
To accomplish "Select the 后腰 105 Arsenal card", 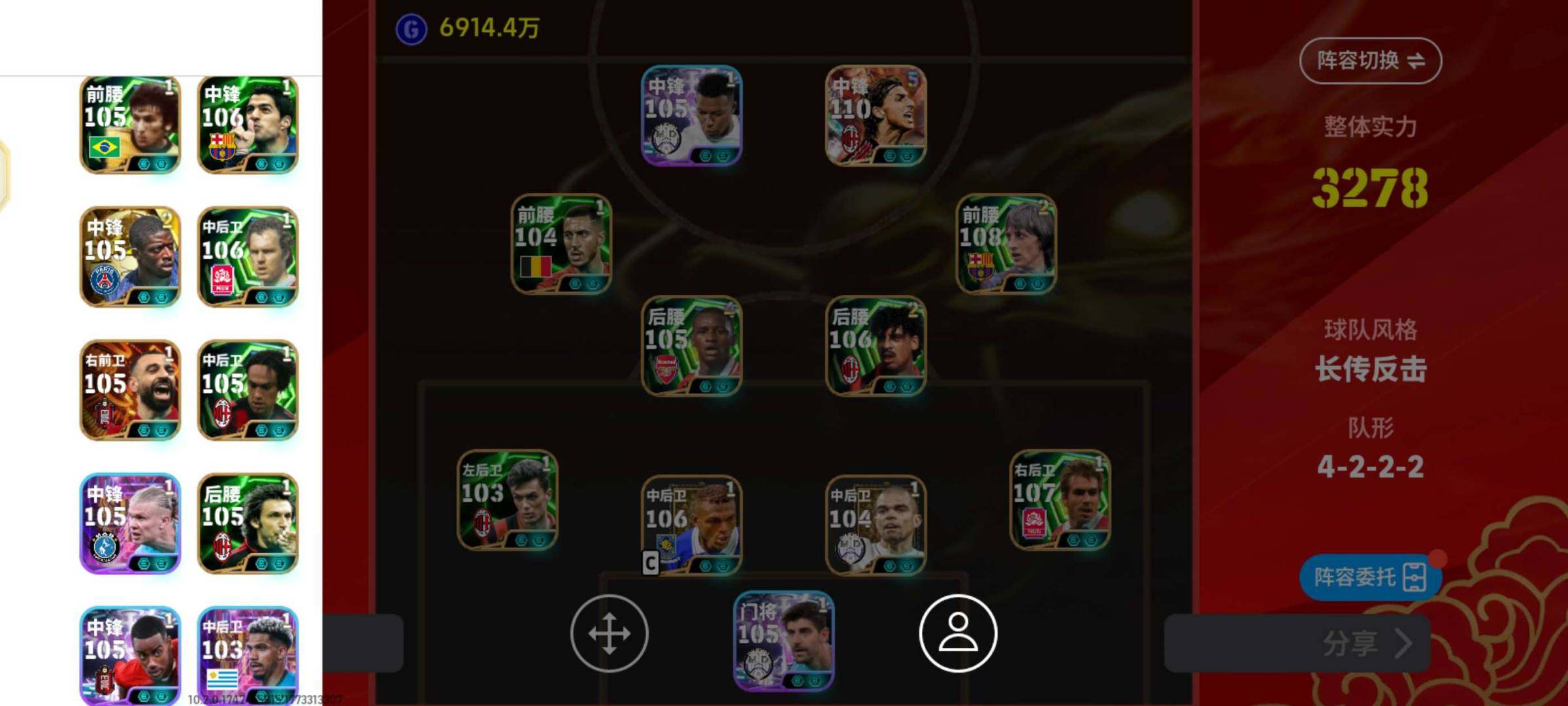I will (x=691, y=346).
